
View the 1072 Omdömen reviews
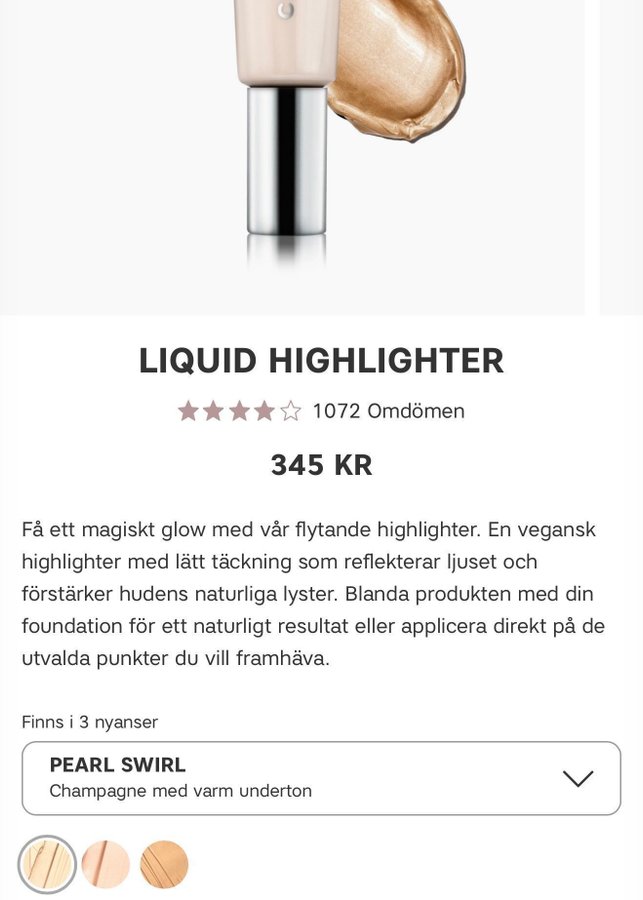tap(388, 411)
